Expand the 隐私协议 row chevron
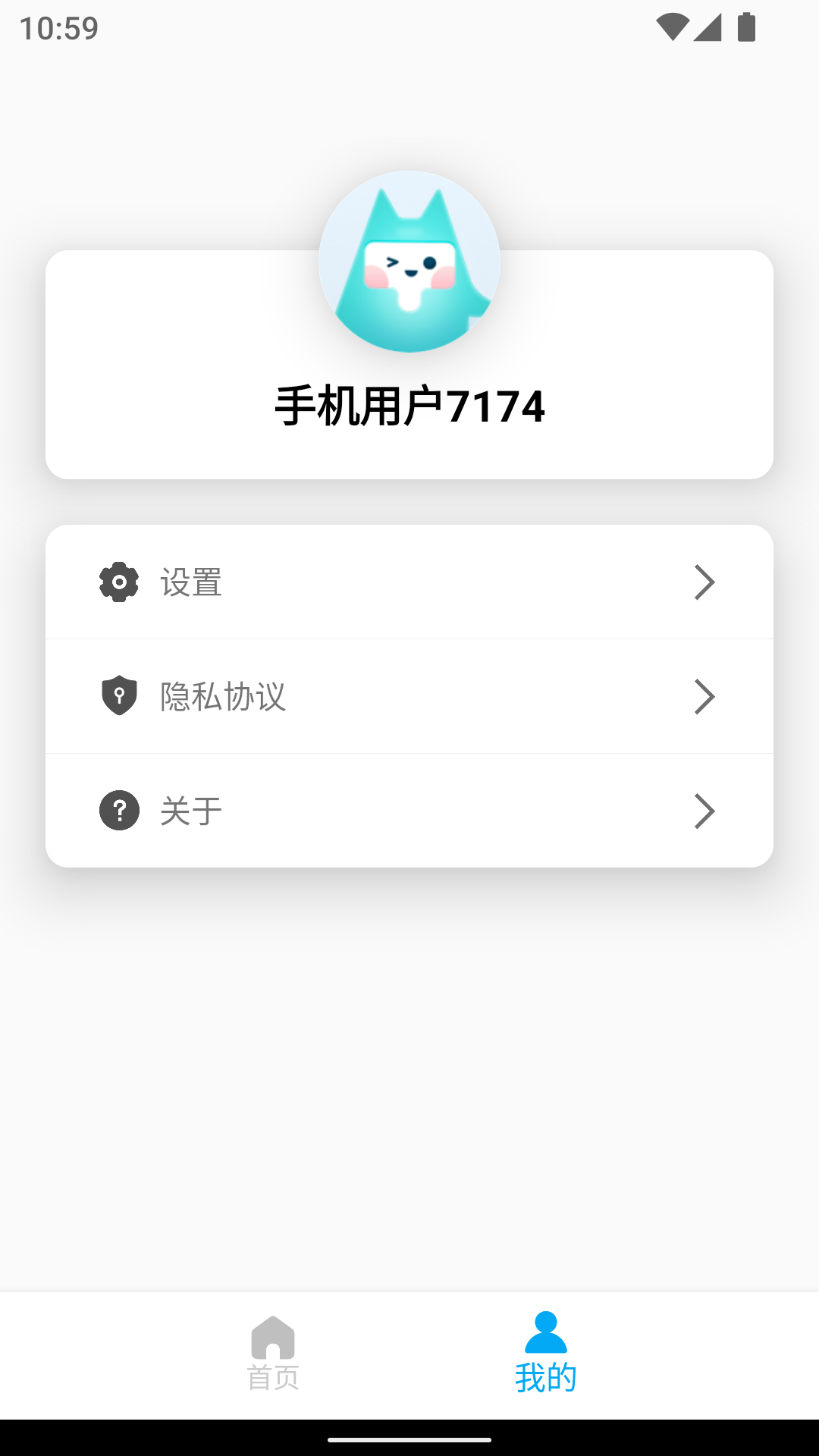 point(705,696)
